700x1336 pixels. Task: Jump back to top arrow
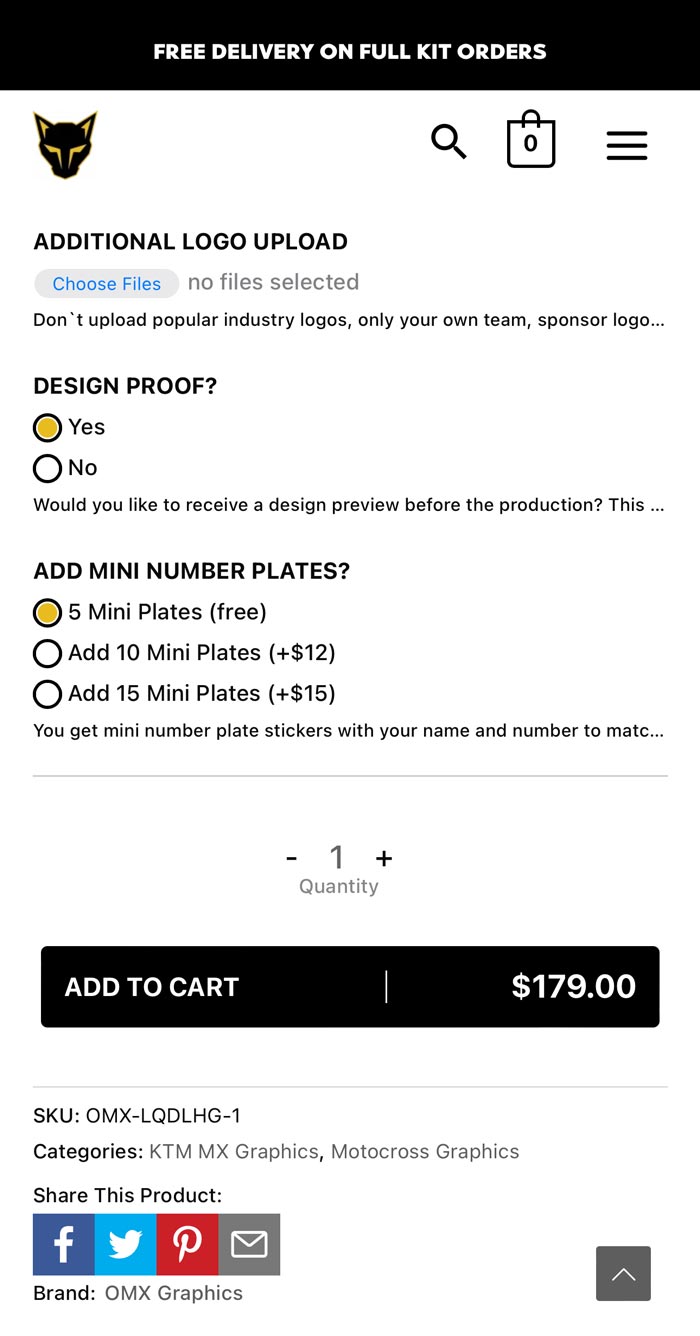pos(623,1273)
